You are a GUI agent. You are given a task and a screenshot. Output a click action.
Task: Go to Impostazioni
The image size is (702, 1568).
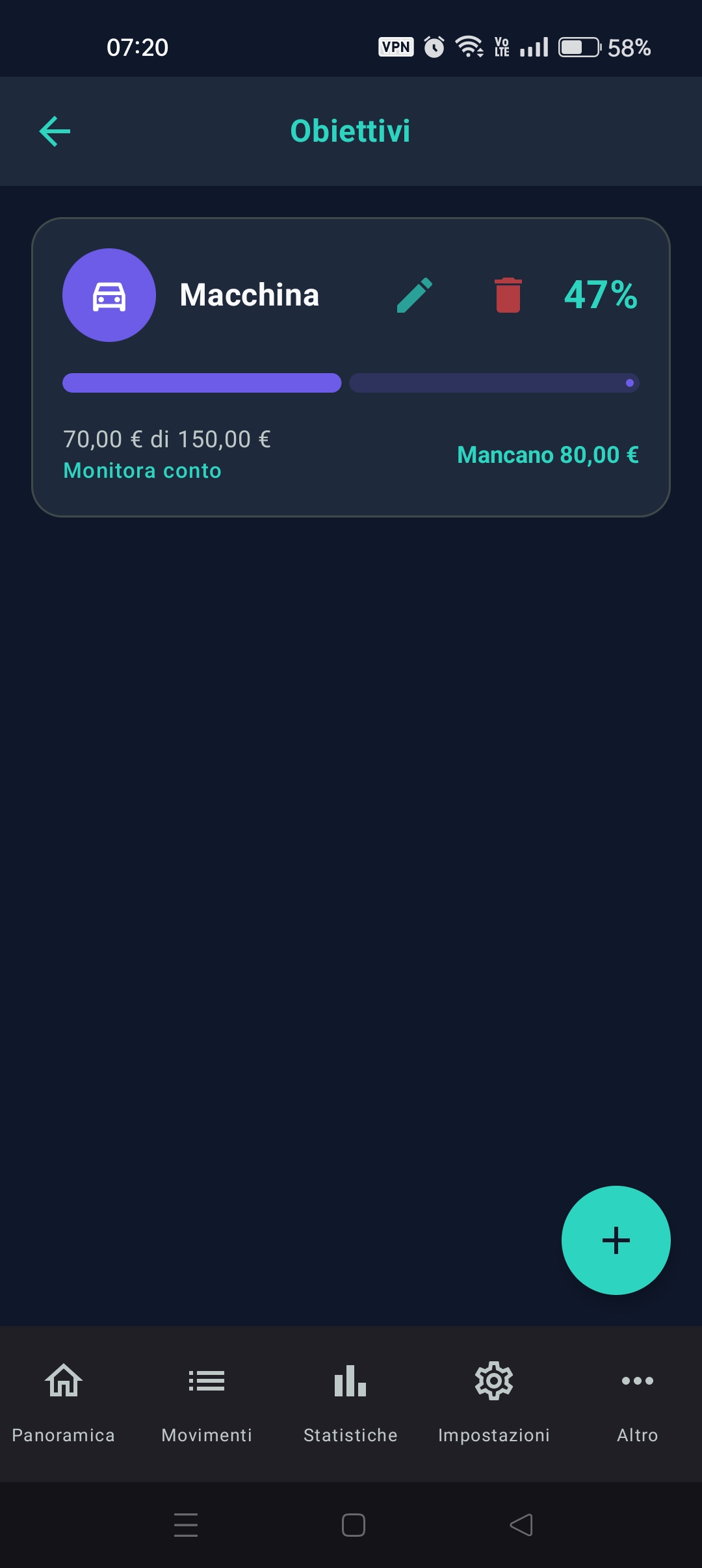(494, 1404)
